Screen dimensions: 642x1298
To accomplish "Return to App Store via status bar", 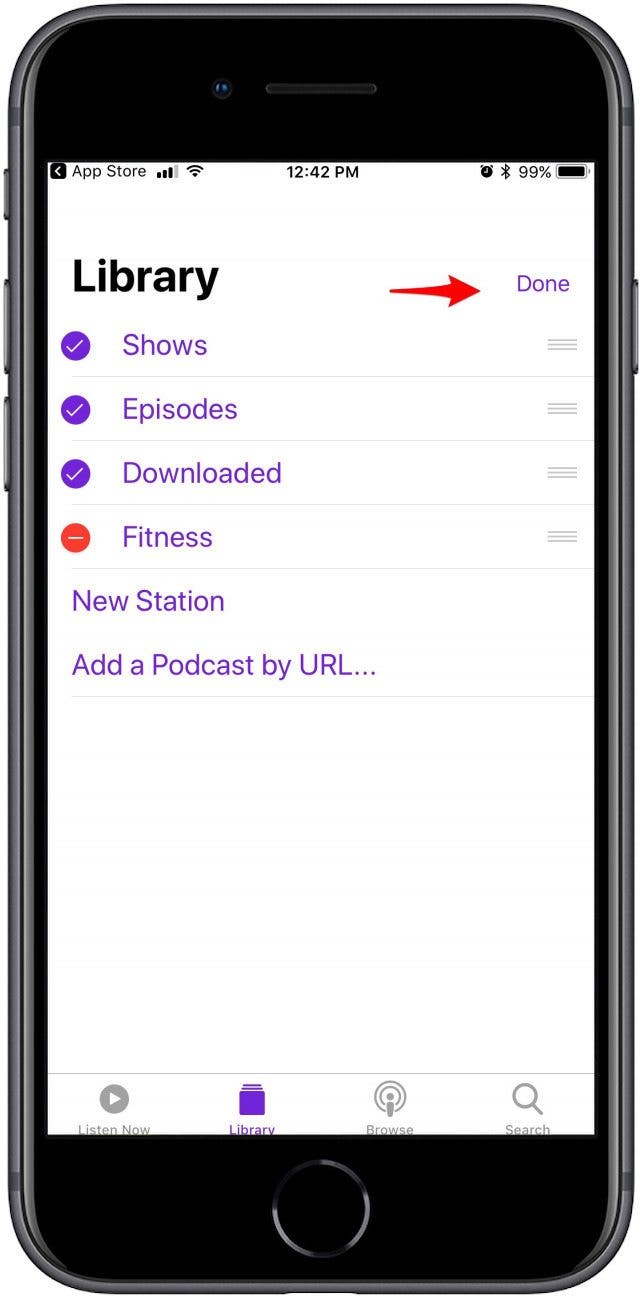I will tap(98, 172).
